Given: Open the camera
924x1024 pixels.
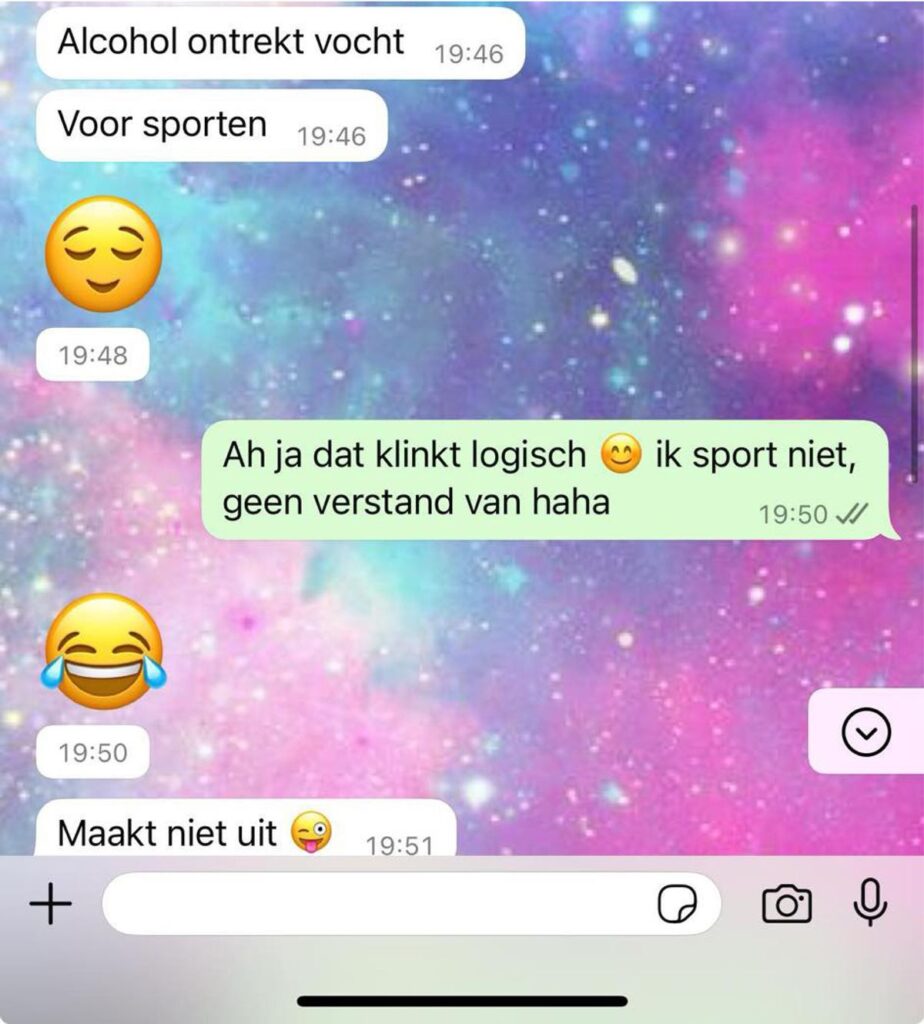Looking at the screenshot, I should coord(787,904).
